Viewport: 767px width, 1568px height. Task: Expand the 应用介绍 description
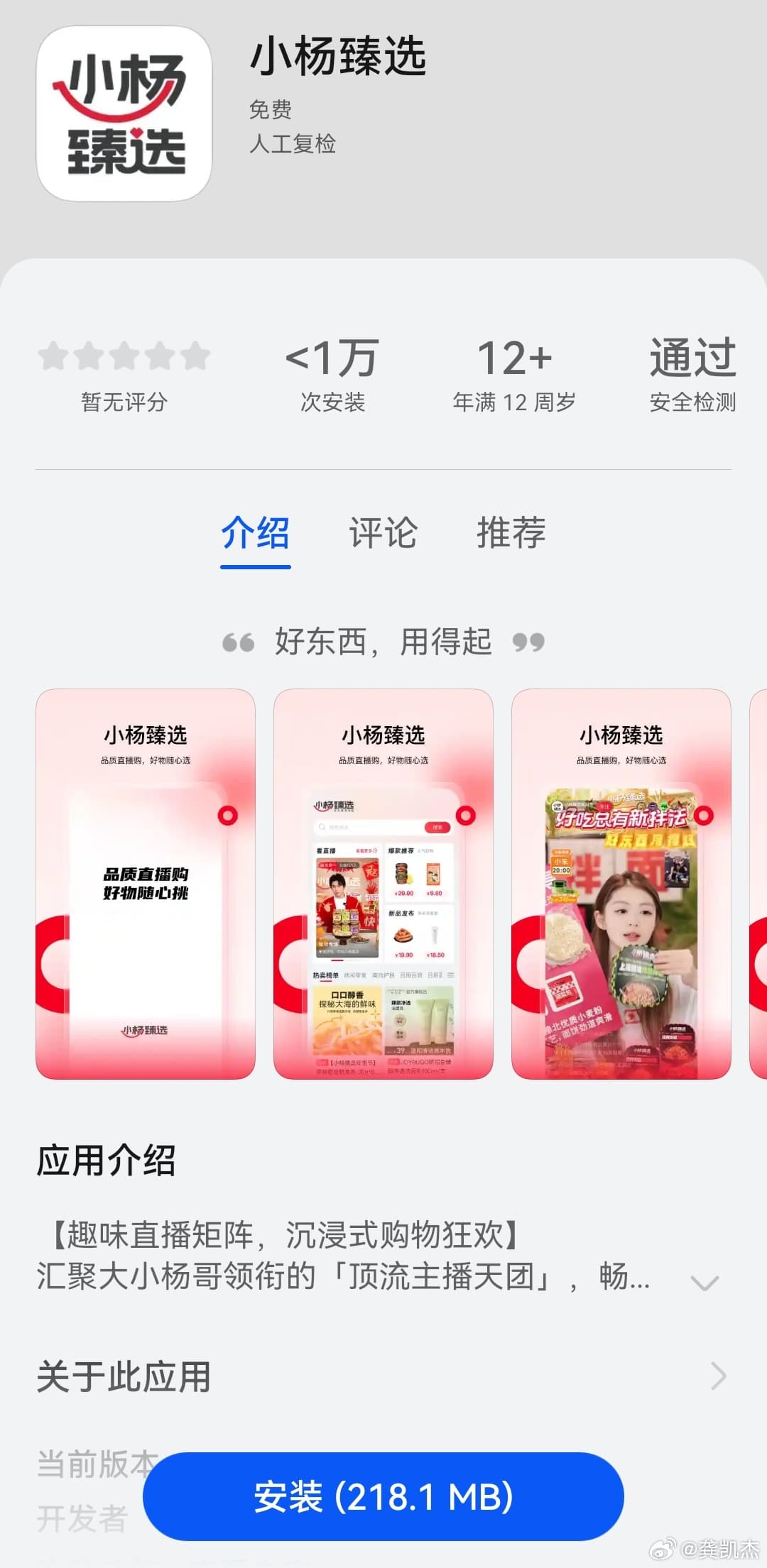(x=705, y=1282)
